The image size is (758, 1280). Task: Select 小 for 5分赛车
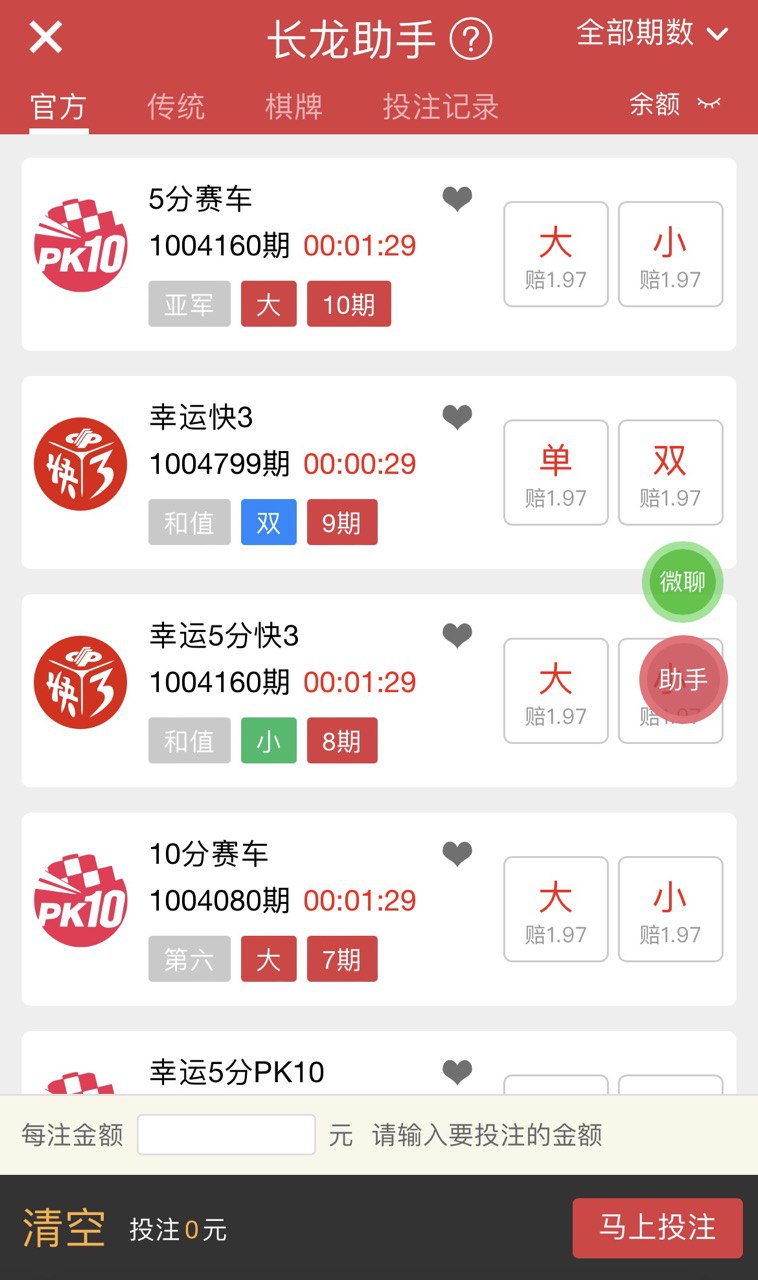(670, 254)
